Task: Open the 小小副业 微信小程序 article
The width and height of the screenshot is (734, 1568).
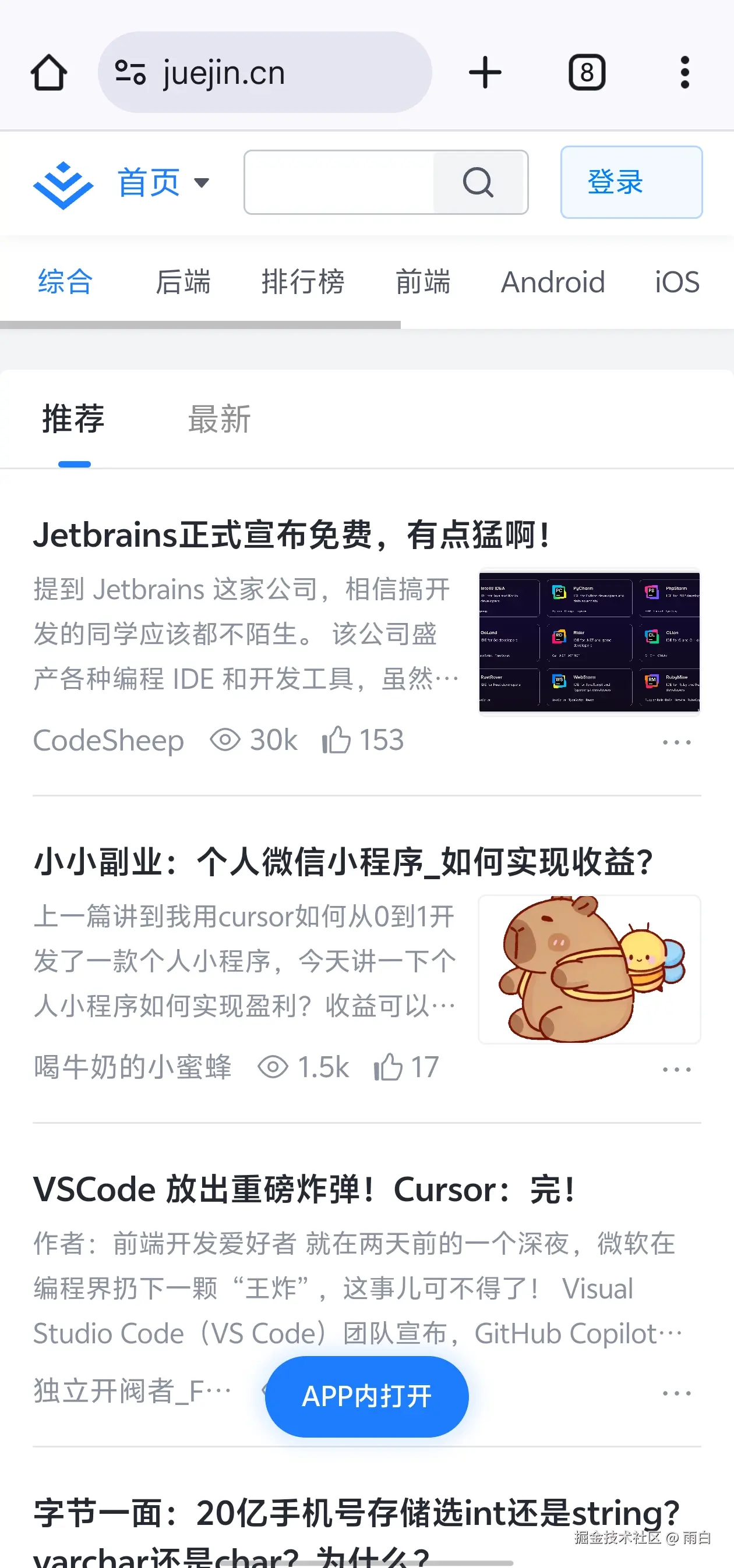Action: 343,862
